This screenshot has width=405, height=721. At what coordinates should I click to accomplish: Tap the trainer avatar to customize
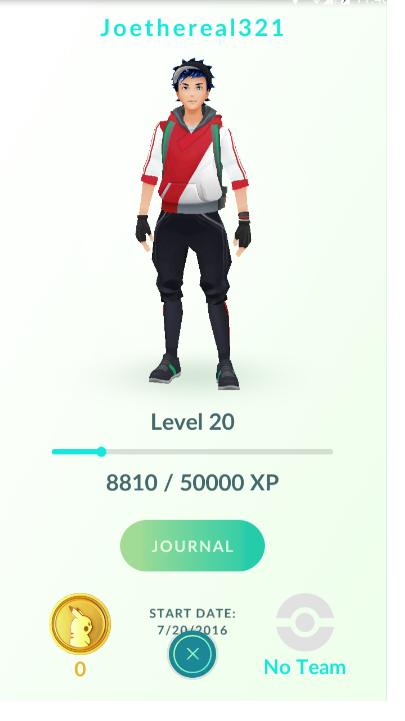193,224
